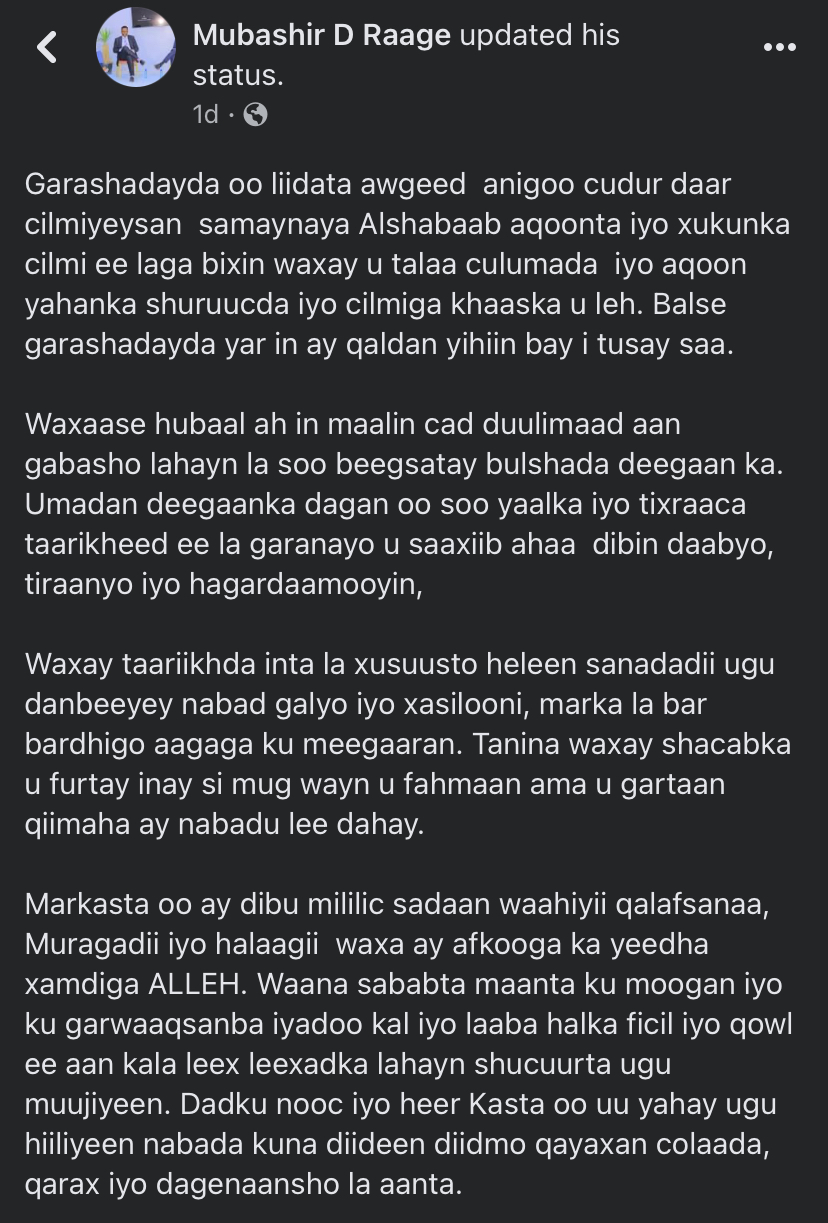The height and width of the screenshot is (1223, 828).
Task: Go back using the back arrow
Action: pyautogui.click(x=46, y=47)
